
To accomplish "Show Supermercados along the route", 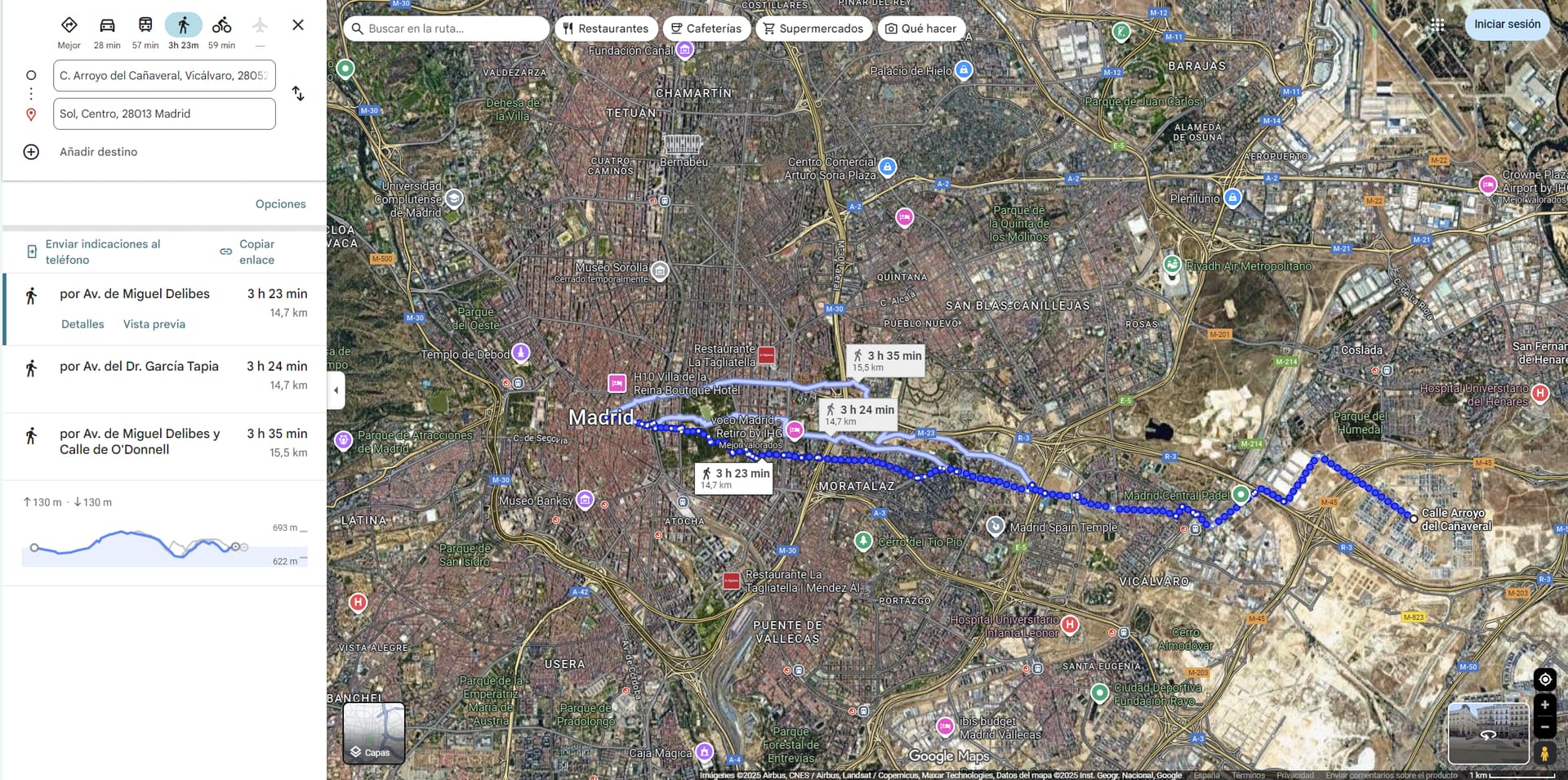I will pos(813,29).
